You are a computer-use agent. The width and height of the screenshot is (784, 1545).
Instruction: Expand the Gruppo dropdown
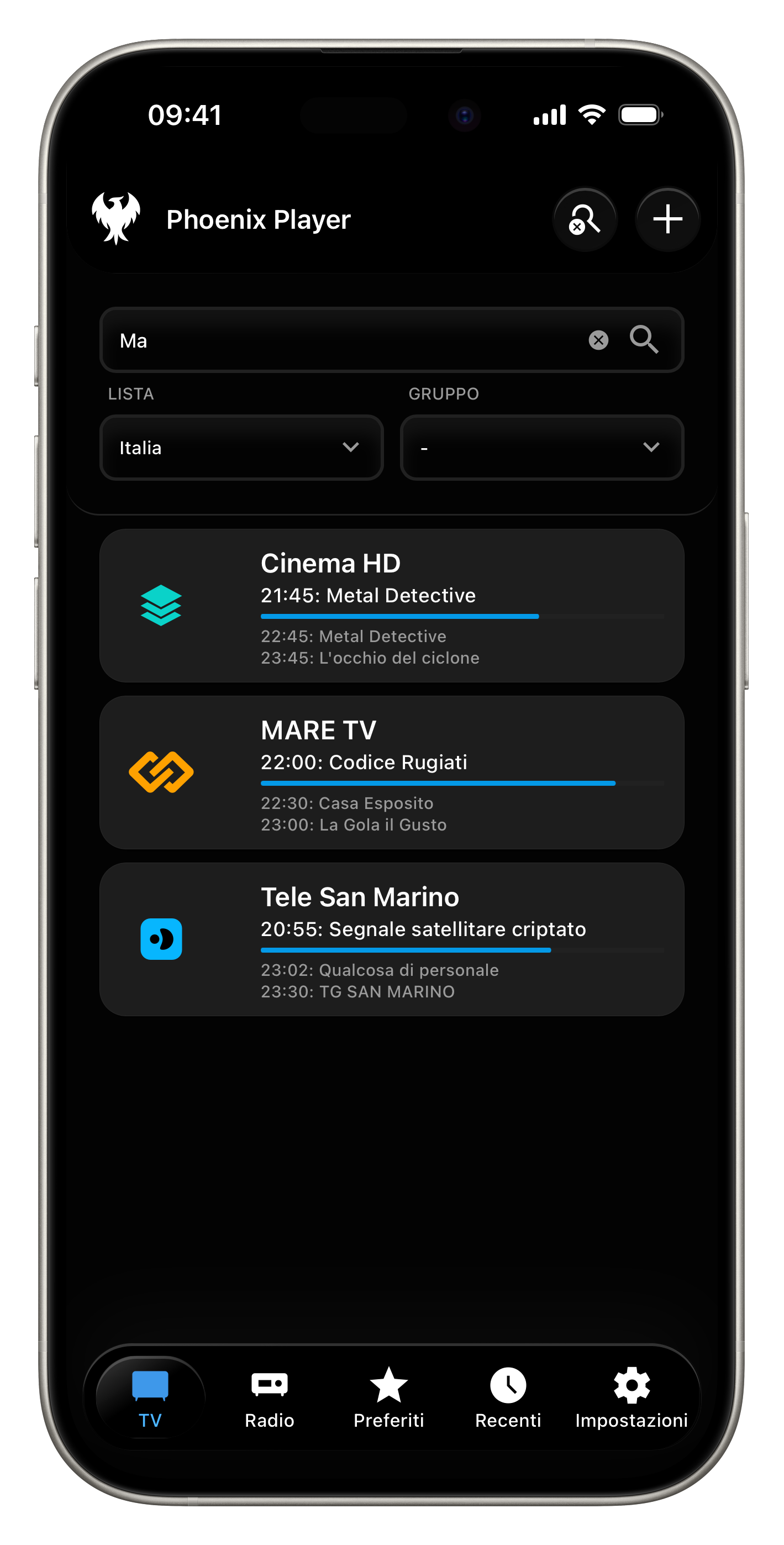tap(541, 448)
